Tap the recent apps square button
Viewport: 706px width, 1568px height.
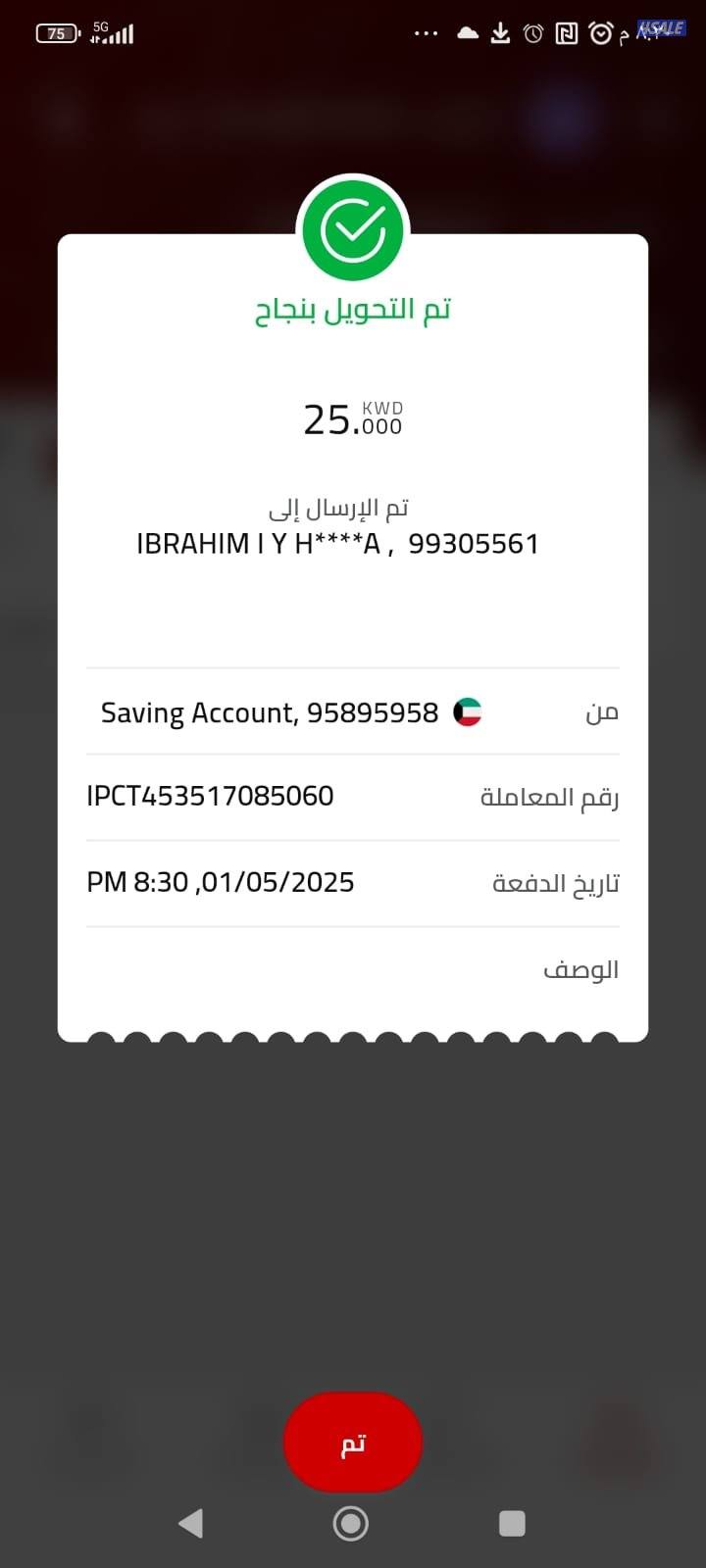click(x=511, y=1523)
